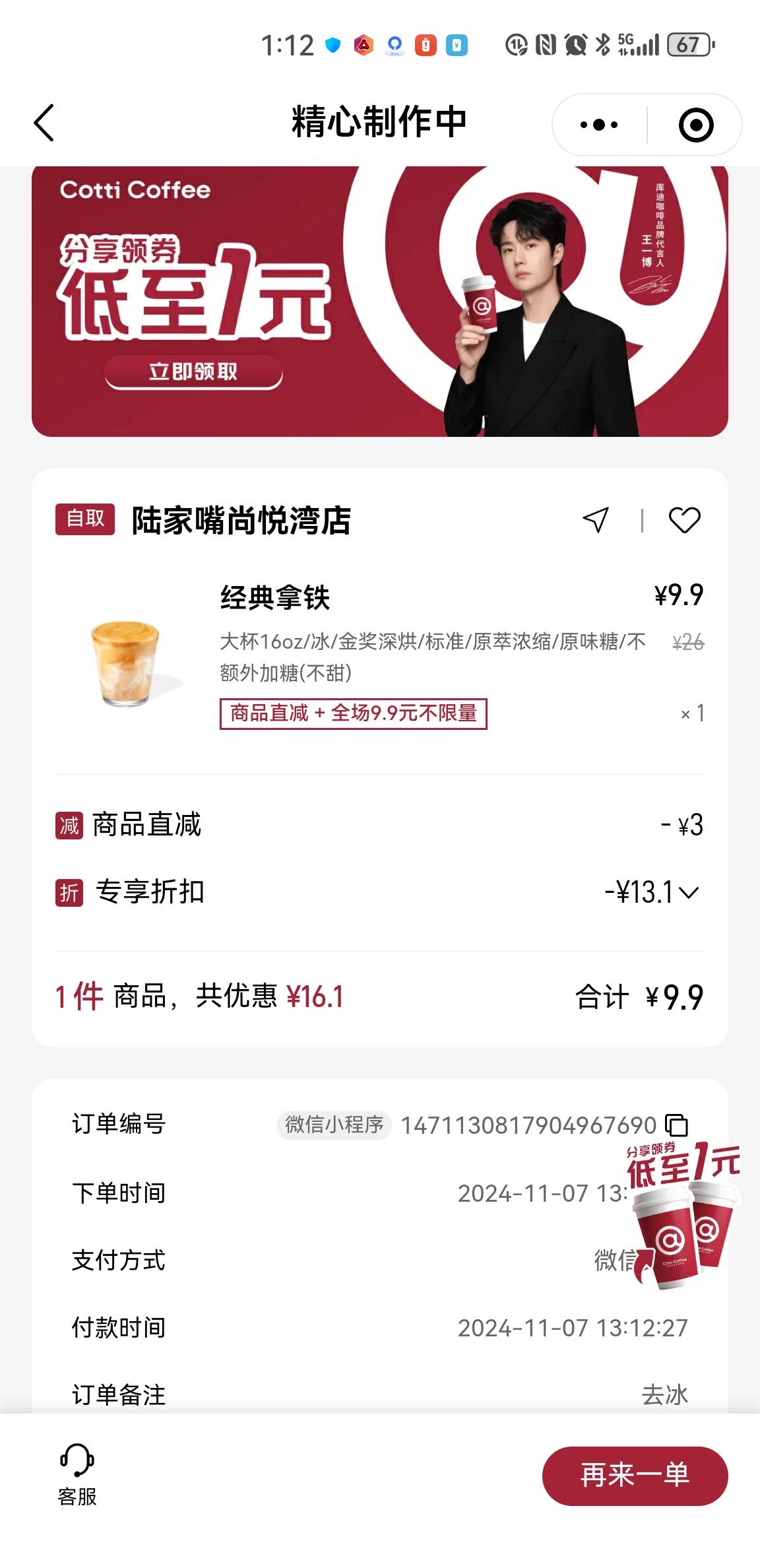Open the mini program three-dot menu
The height and width of the screenshot is (1568, 760).
[599, 124]
